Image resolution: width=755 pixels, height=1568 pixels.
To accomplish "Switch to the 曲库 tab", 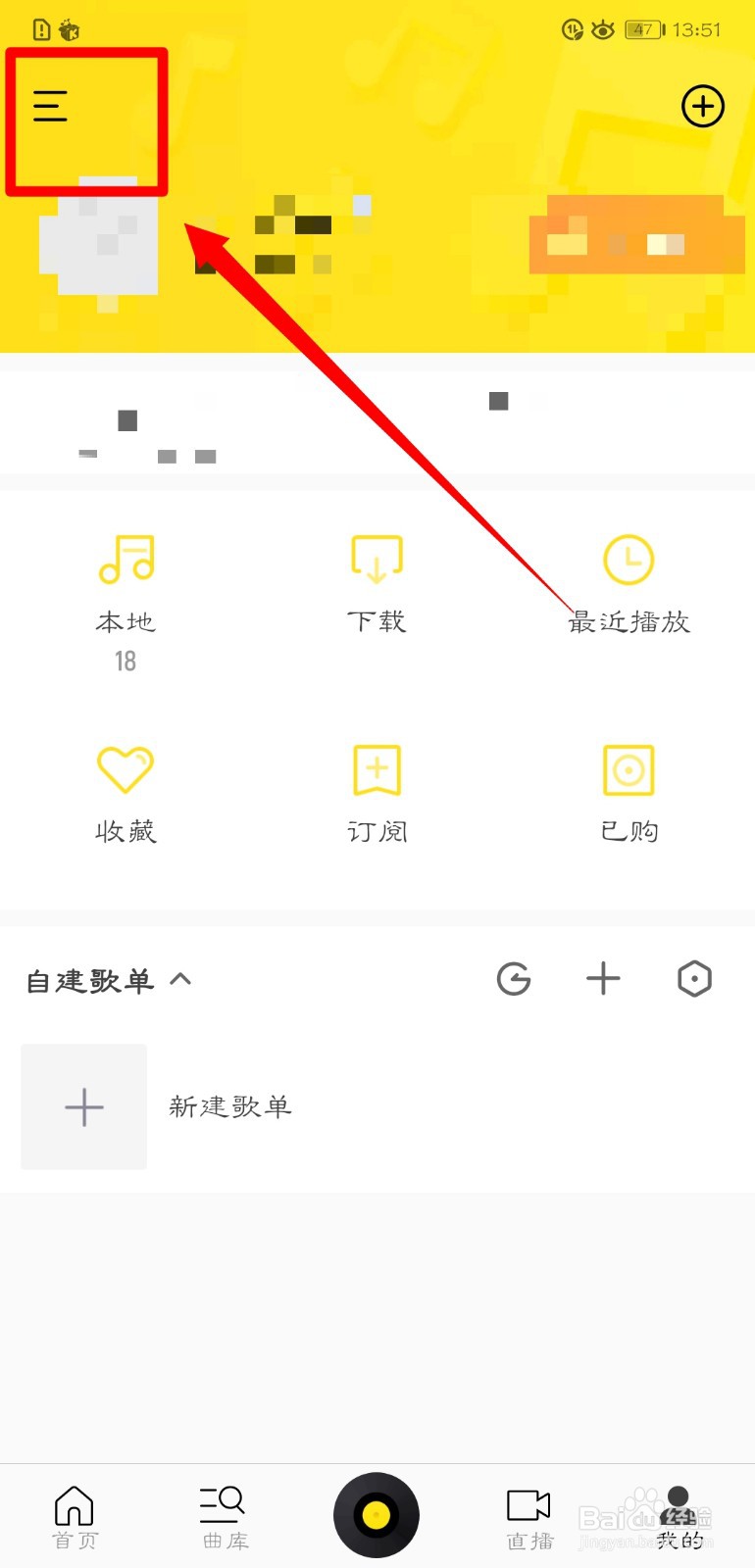I will coord(225,1517).
